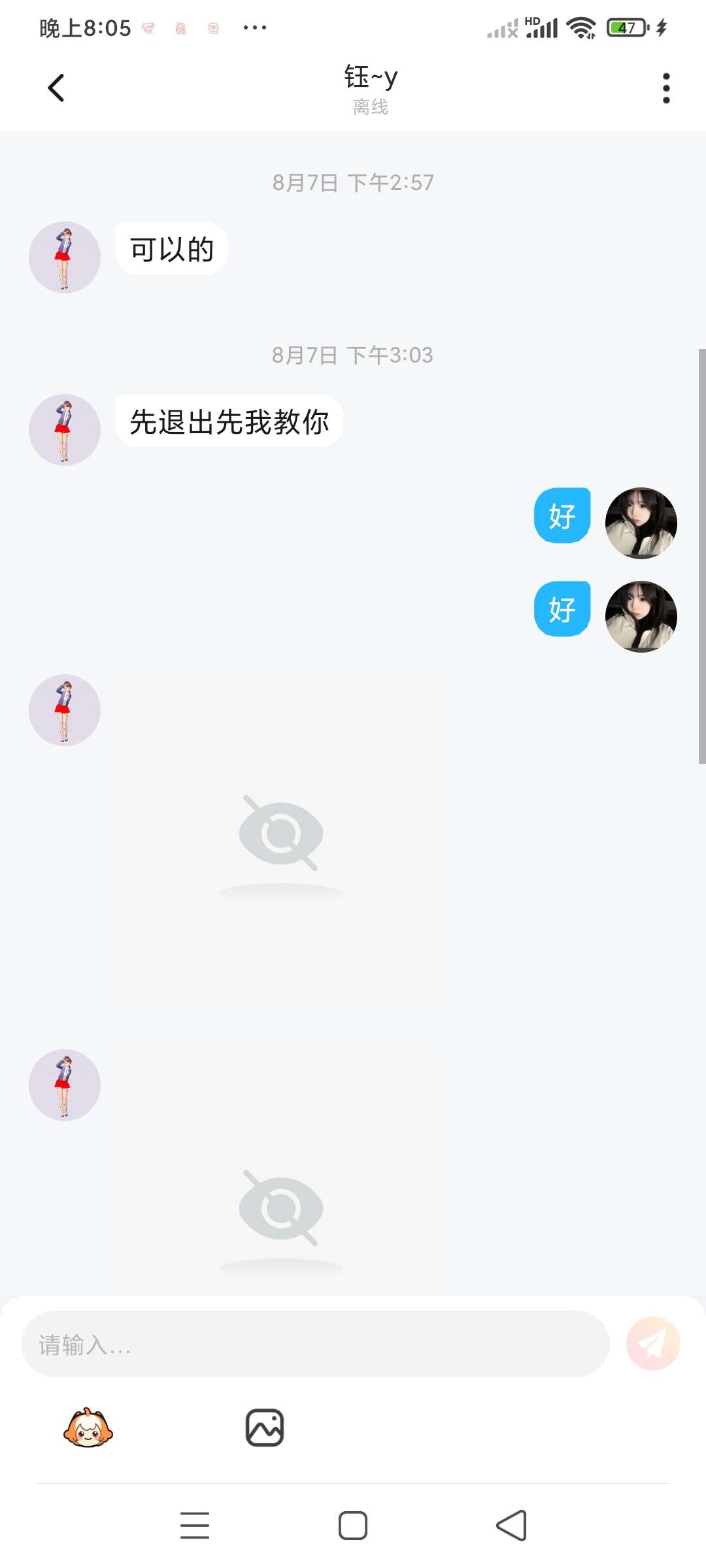Go back from the chat with 钰~y
The image size is (706, 1568).
tap(56, 88)
